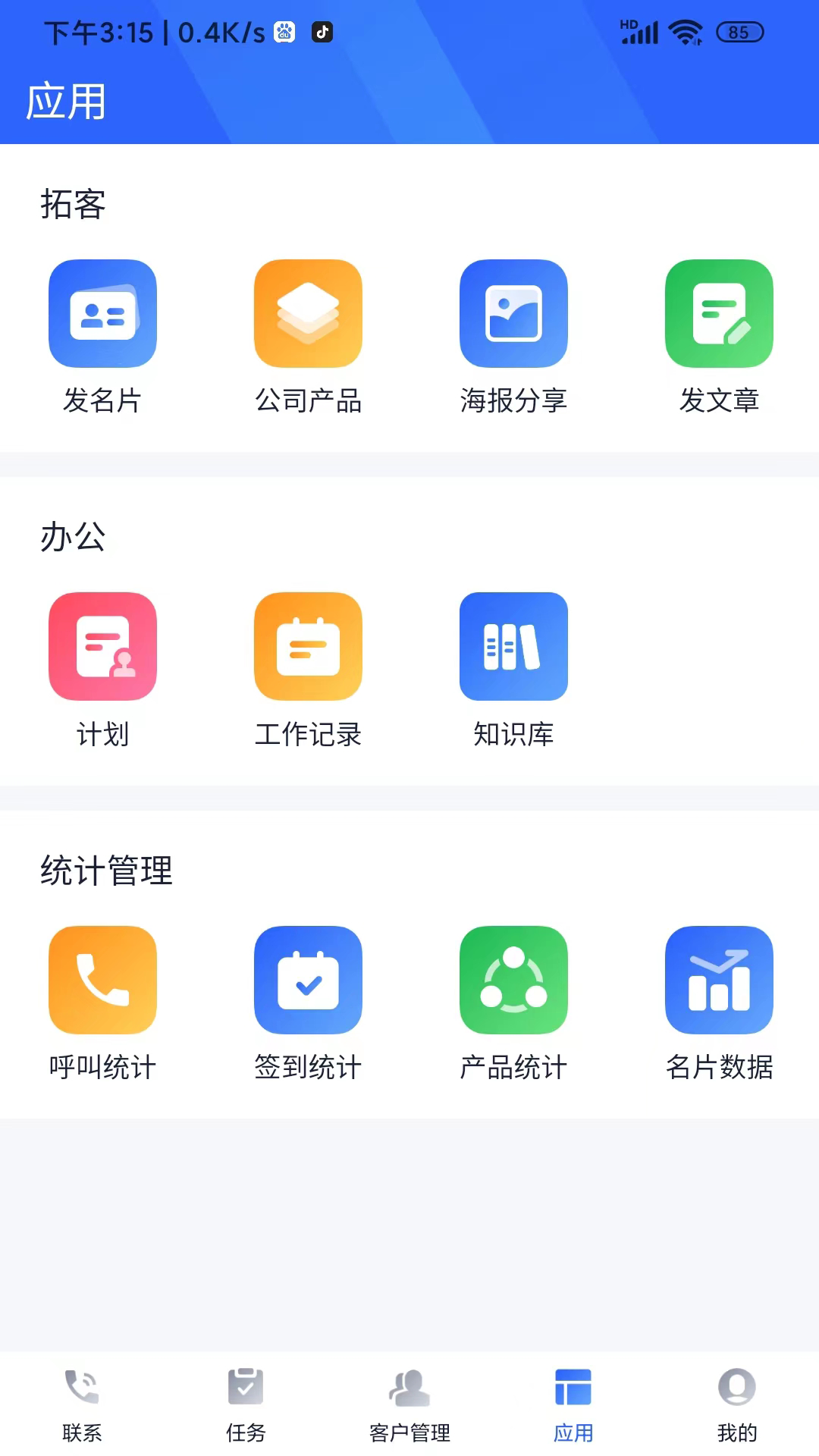Select the 工作记录 work record icon
Viewport: 819px width, 1456px height.
point(308,646)
